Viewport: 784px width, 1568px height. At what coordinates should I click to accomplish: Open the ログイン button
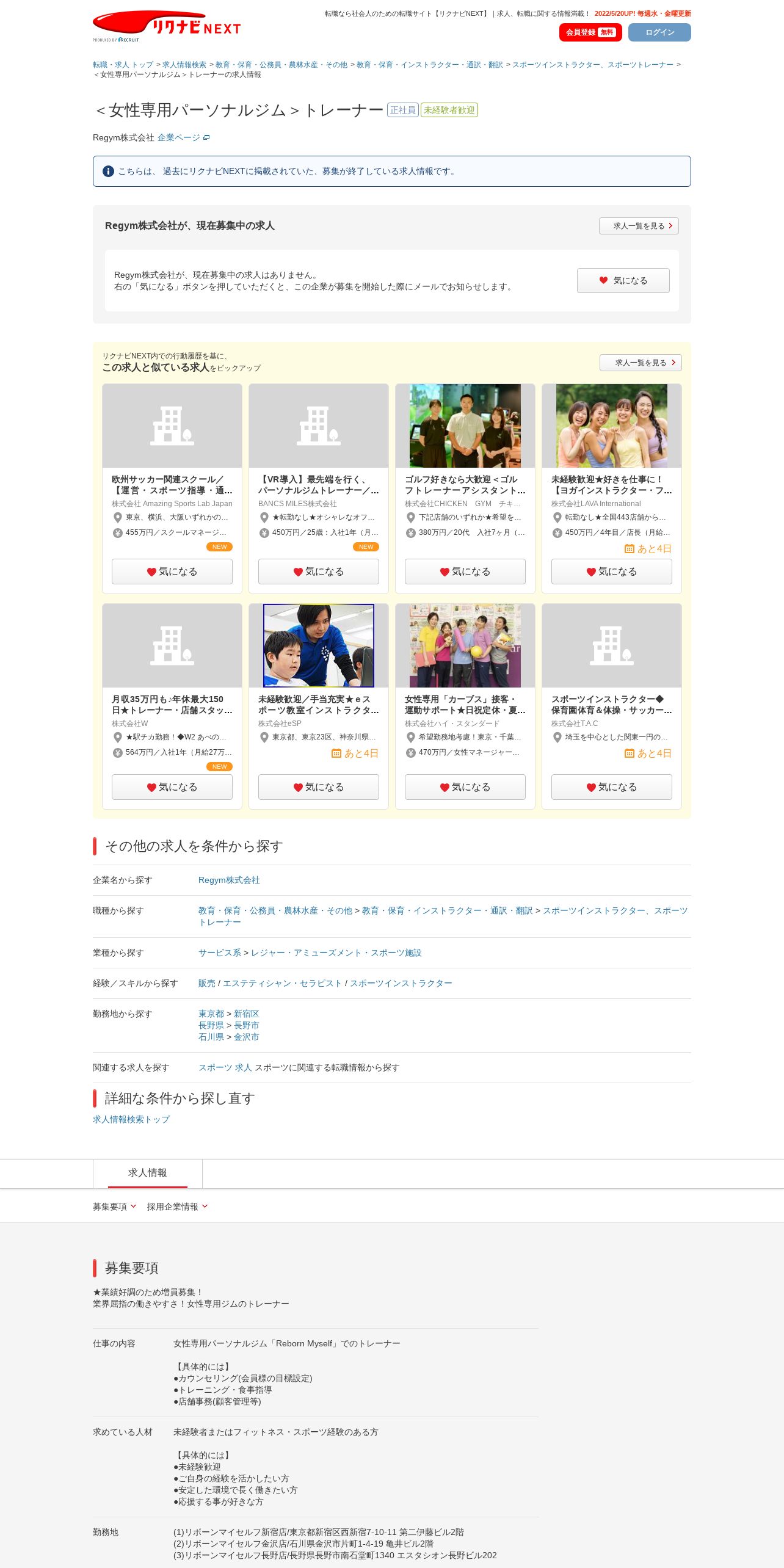[x=659, y=32]
